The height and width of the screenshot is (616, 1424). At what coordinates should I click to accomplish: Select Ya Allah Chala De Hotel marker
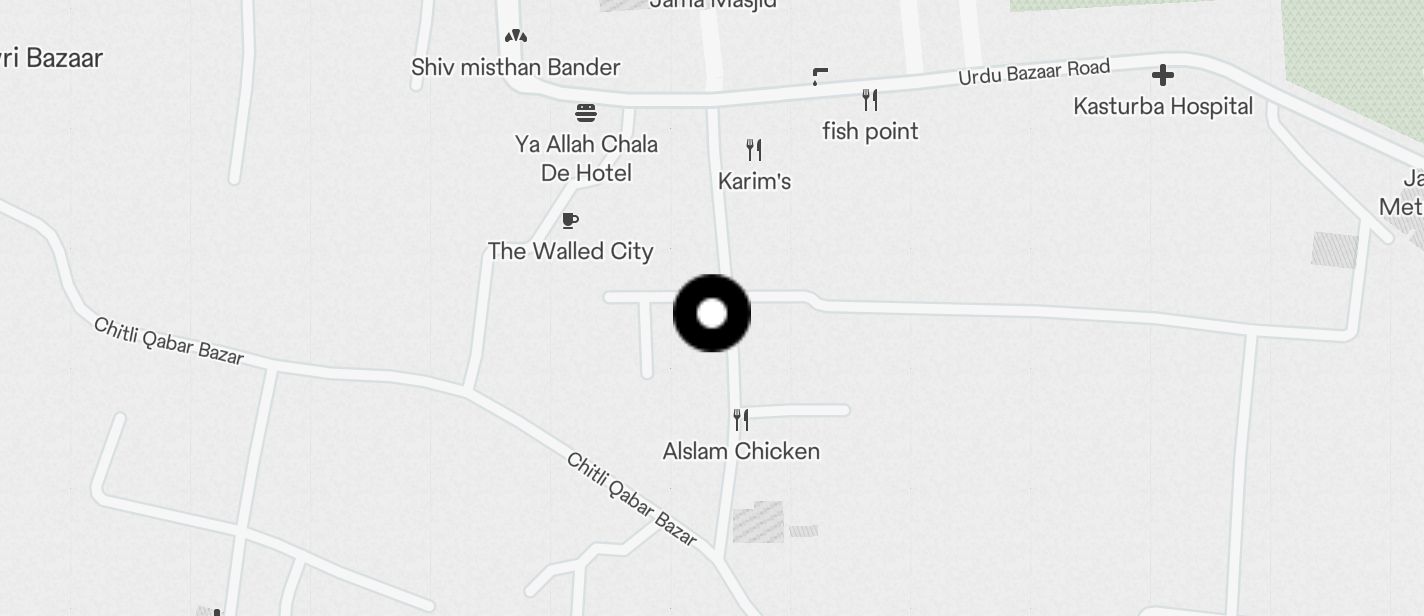coord(586,113)
